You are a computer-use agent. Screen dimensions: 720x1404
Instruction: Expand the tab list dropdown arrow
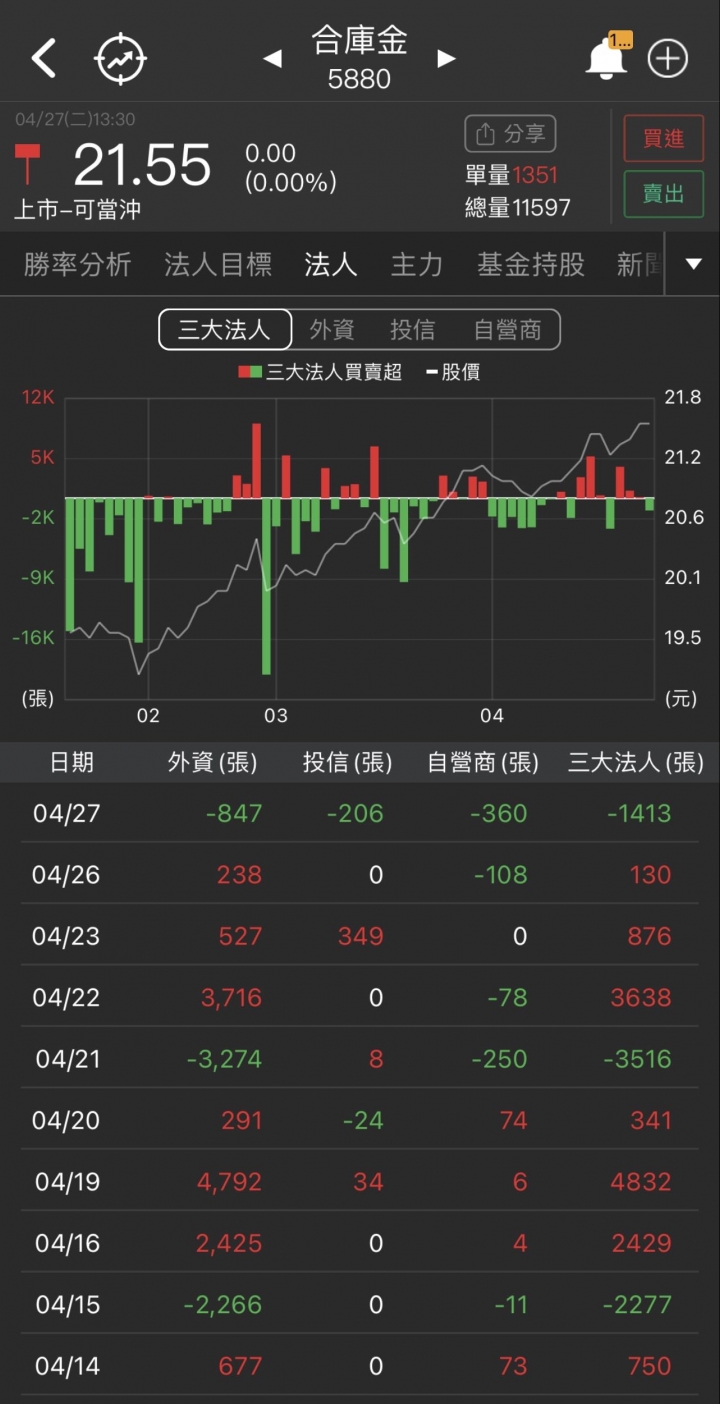[x=694, y=265]
